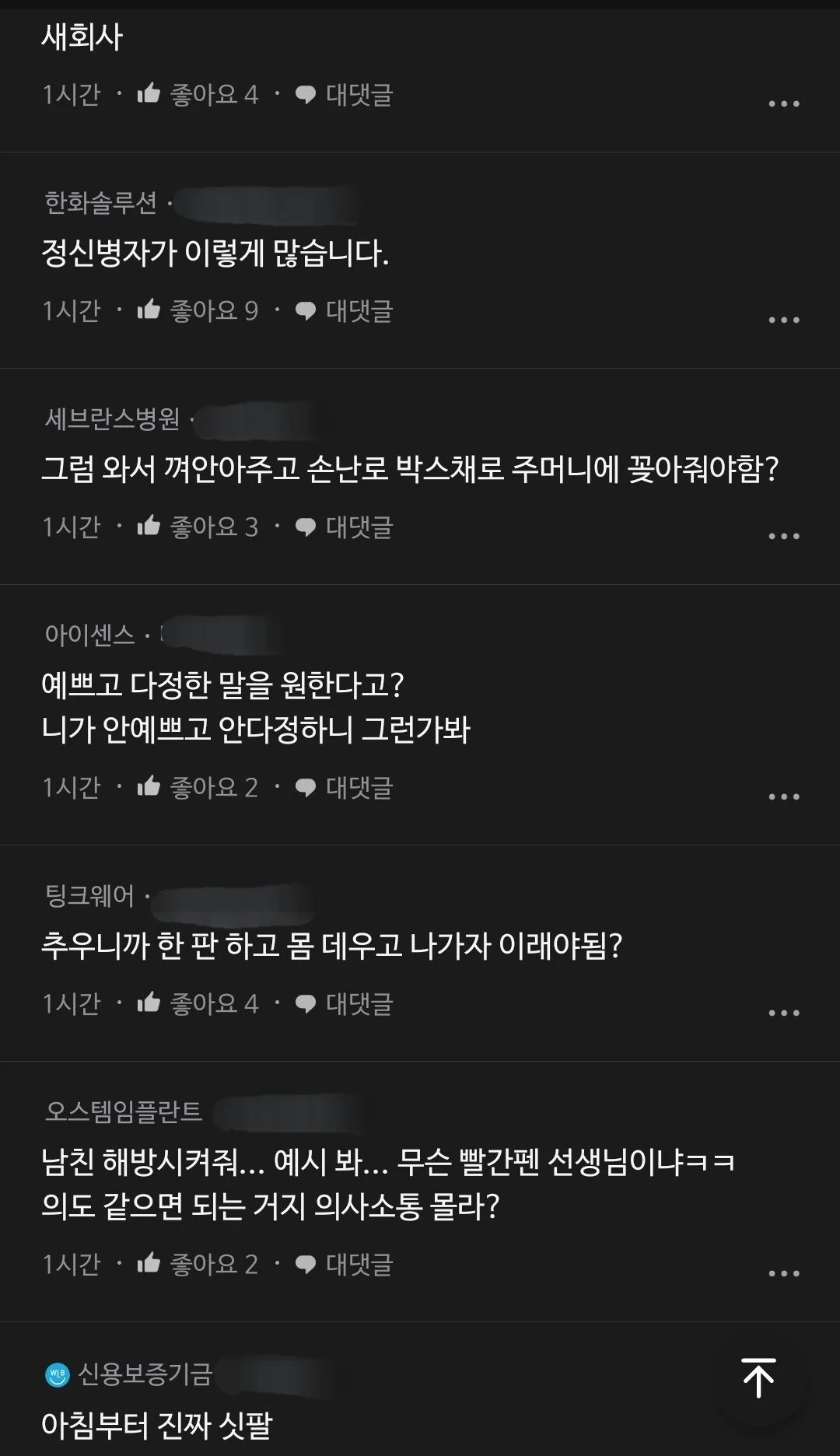Open overflow menu on 아이센스 comment

click(x=783, y=796)
